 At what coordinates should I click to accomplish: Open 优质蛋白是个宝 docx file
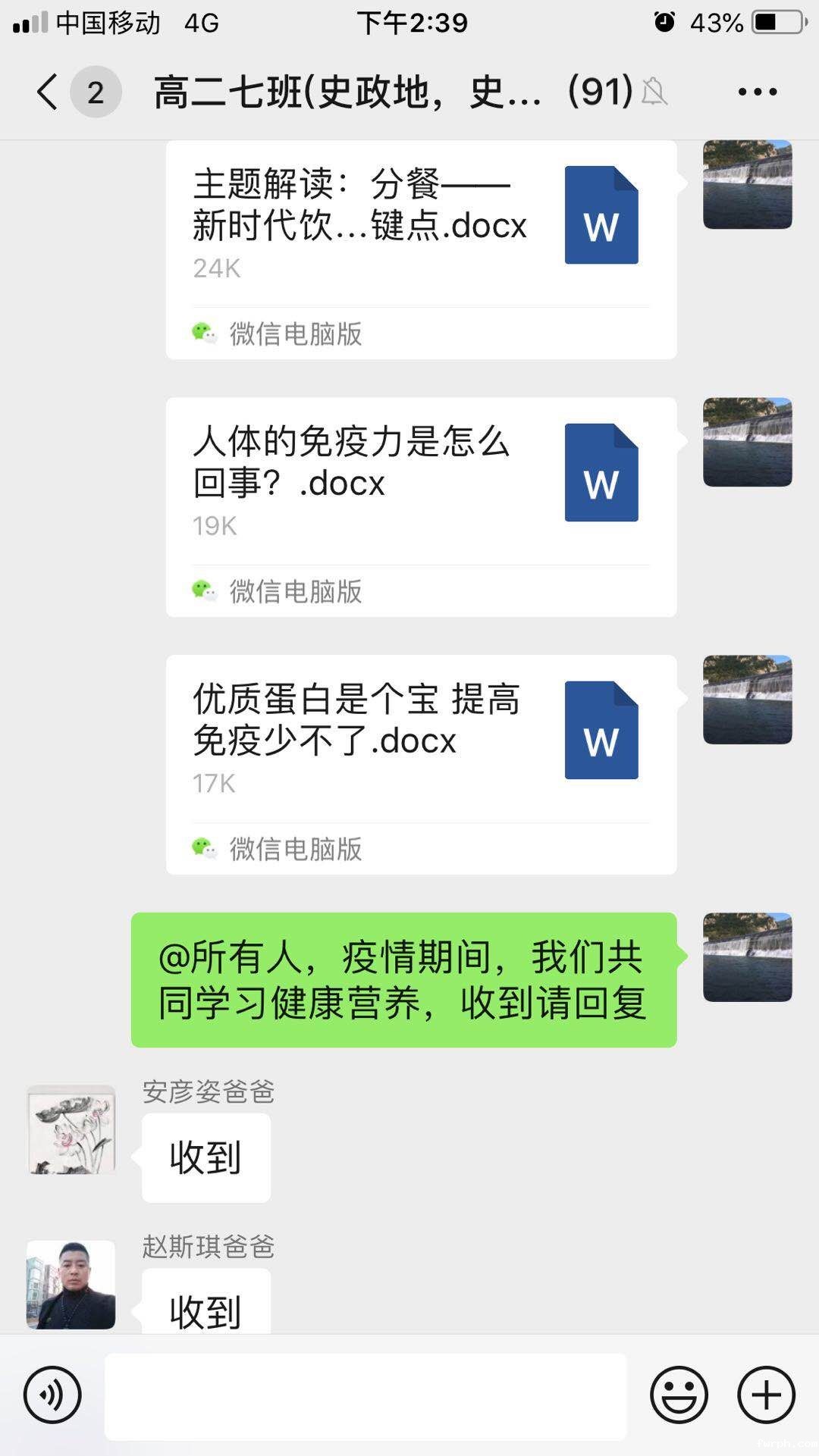pos(421,743)
